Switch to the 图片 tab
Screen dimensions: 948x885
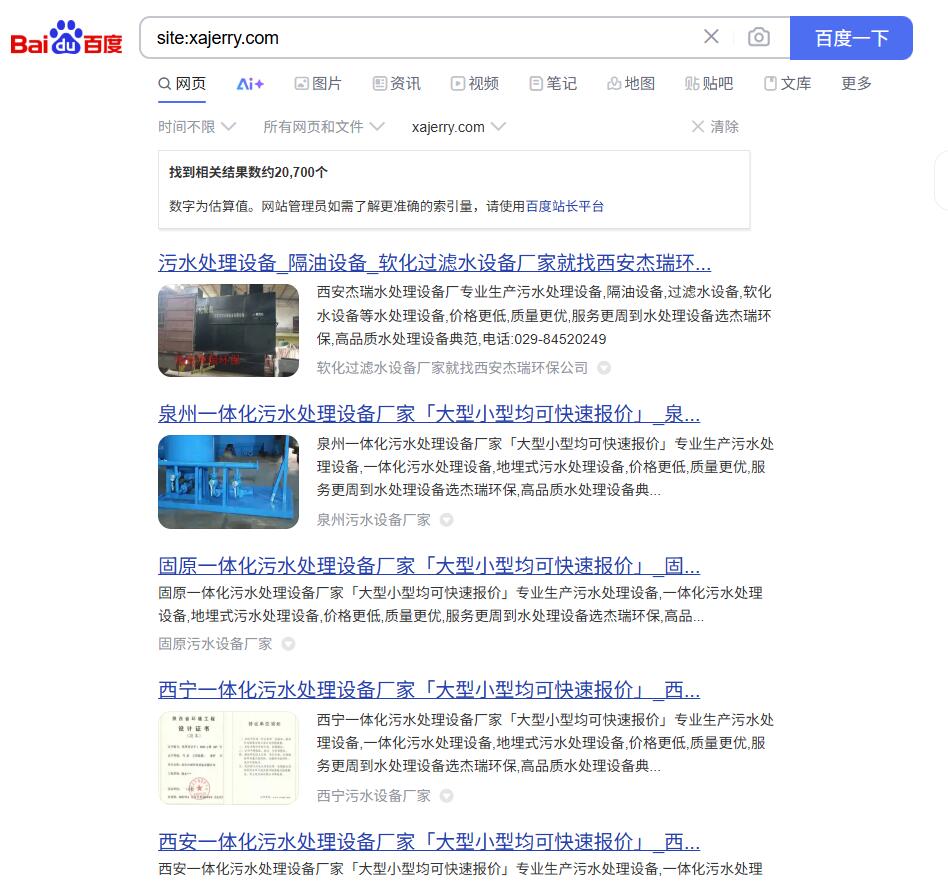pos(318,84)
